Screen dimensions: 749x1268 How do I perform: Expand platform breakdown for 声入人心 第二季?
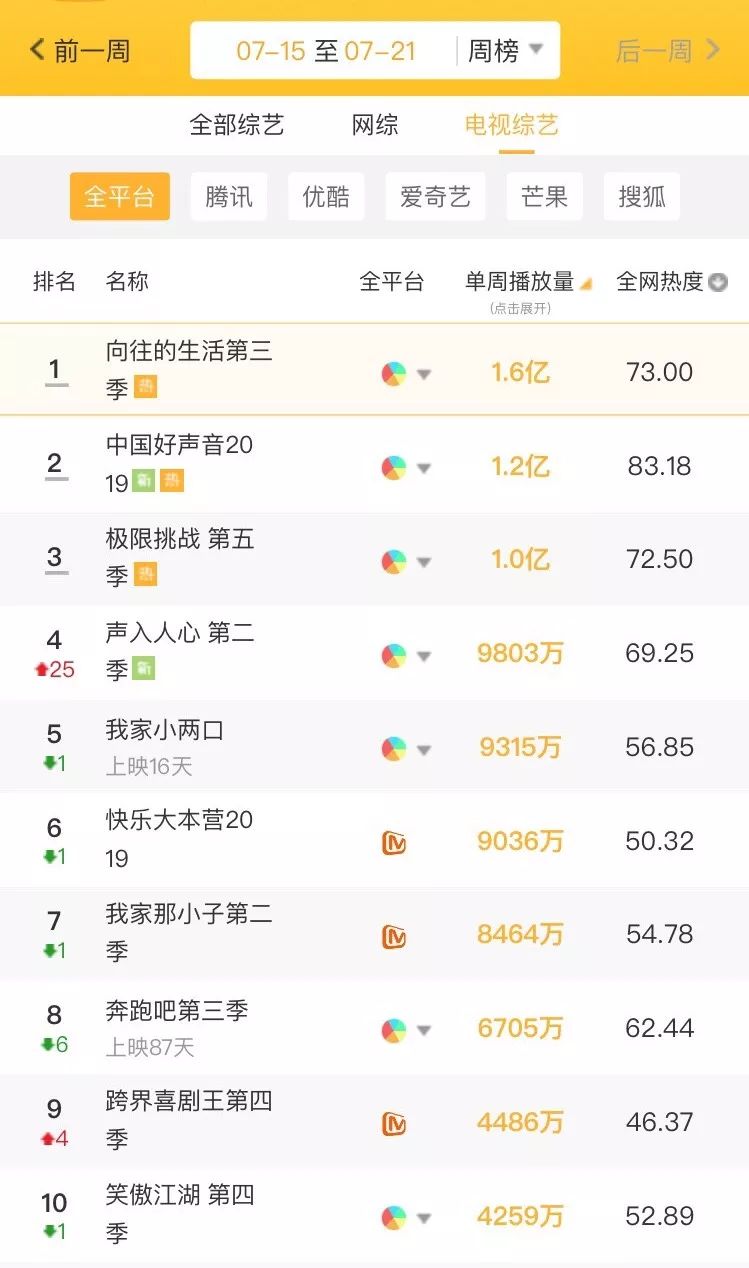(x=407, y=655)
